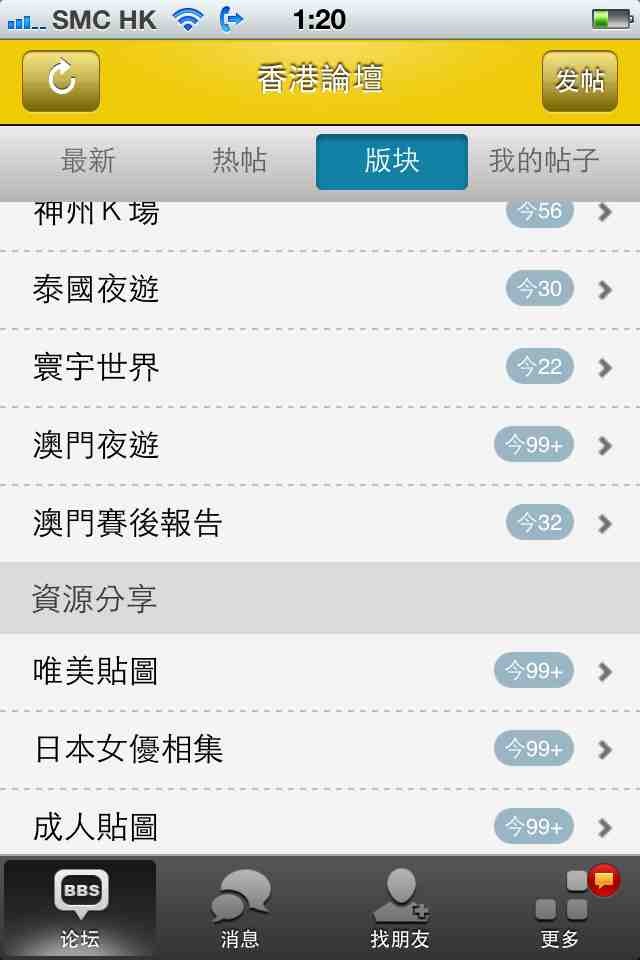The height and width of the screenshot is (960, 640).
Task: Tap the refresh icon in header
Action: (x=61, y=81)
